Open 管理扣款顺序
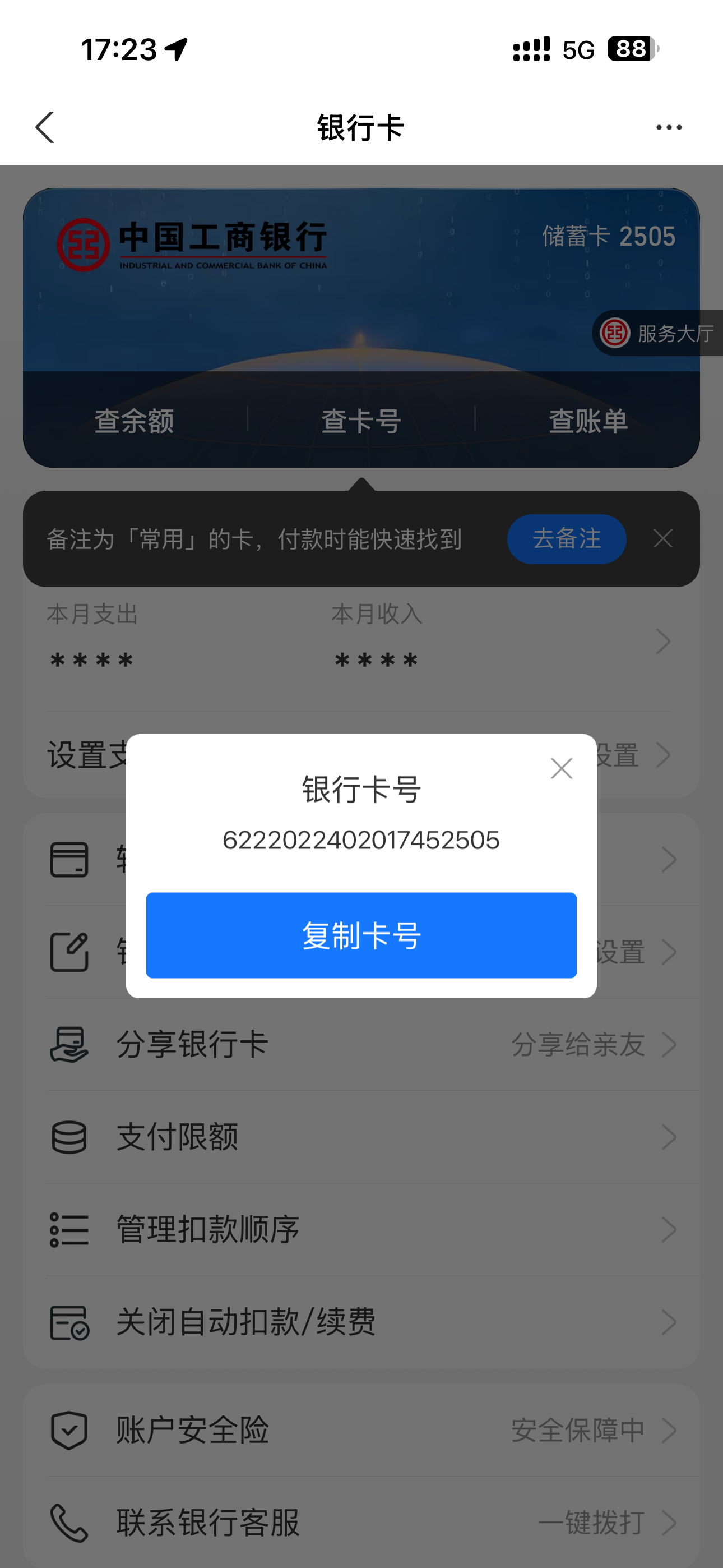Viewport: 723px width, 1568px height. (361, 1230)
